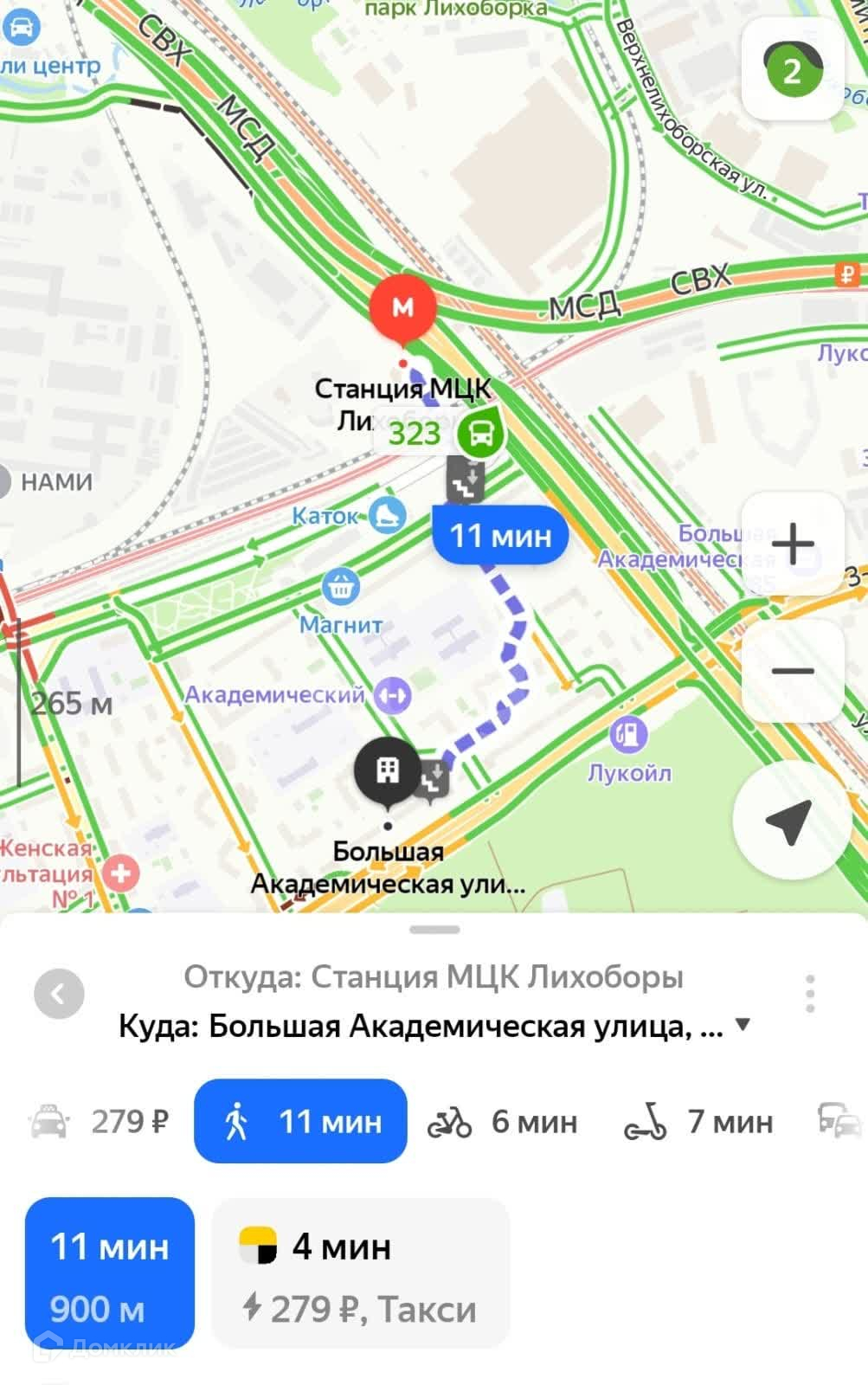
Task: Zoom out on the map
Action: click(792, 671)
